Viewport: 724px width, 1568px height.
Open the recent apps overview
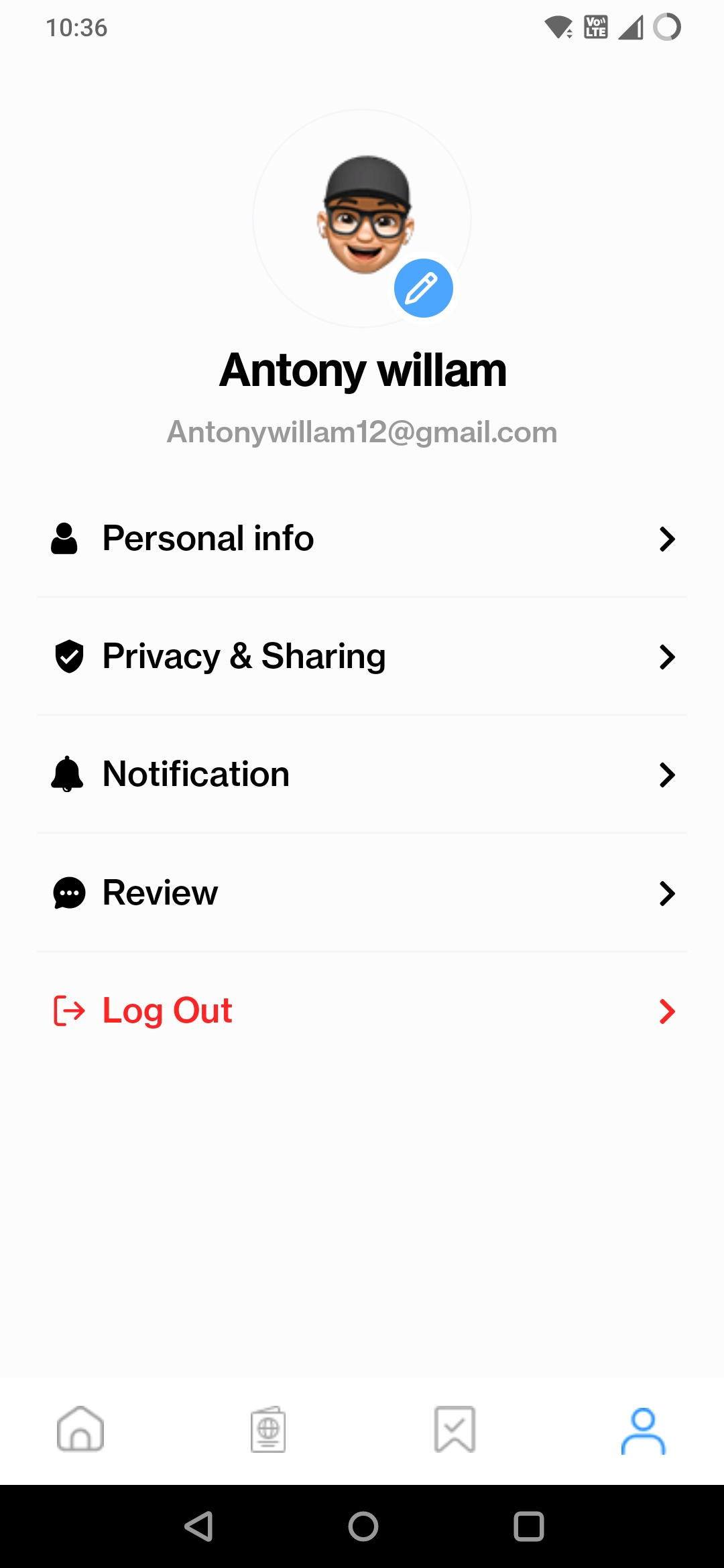pyautogui.click(x=528, y=1526)
